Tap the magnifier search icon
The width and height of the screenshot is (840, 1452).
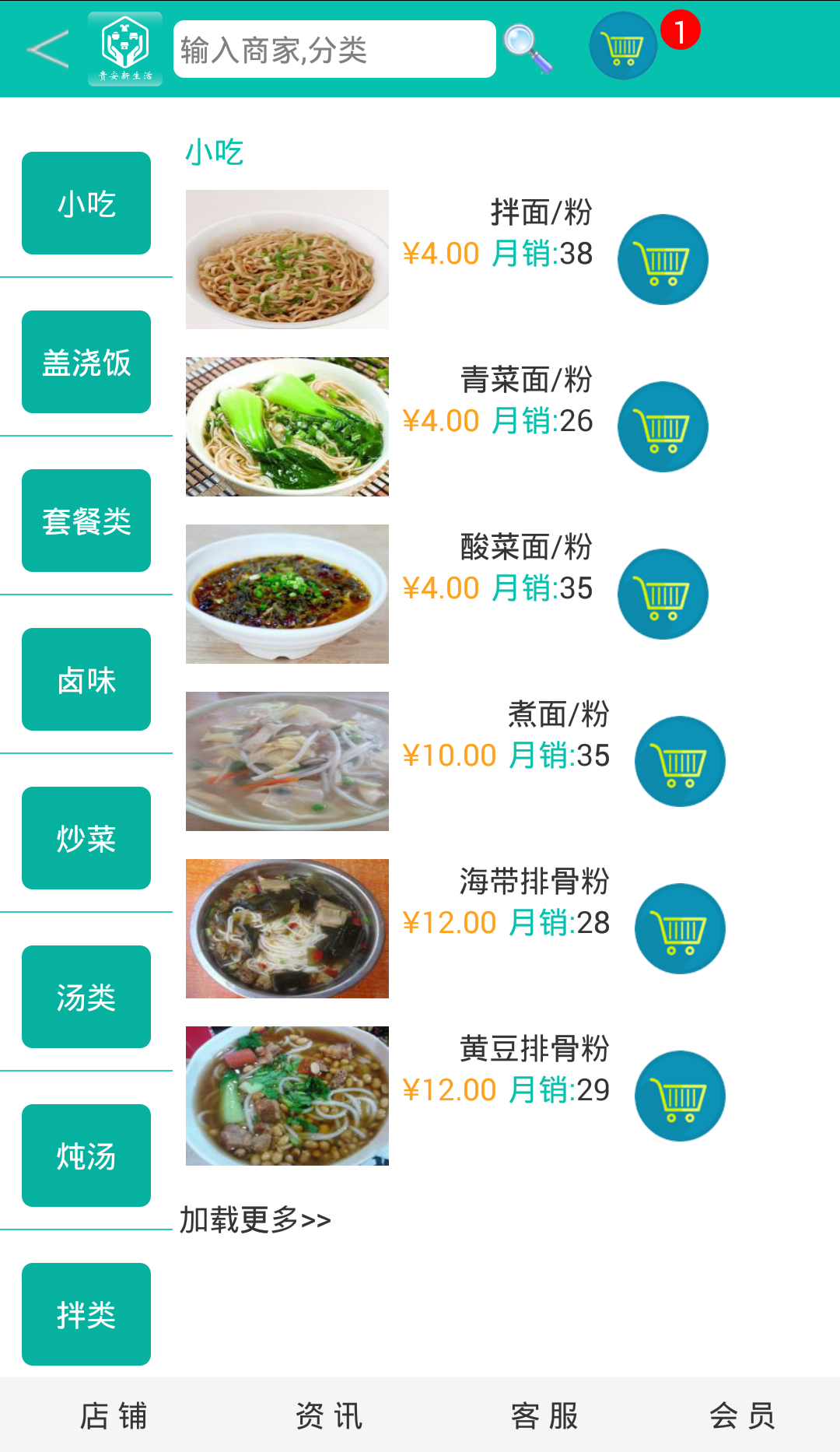[528, 50]
